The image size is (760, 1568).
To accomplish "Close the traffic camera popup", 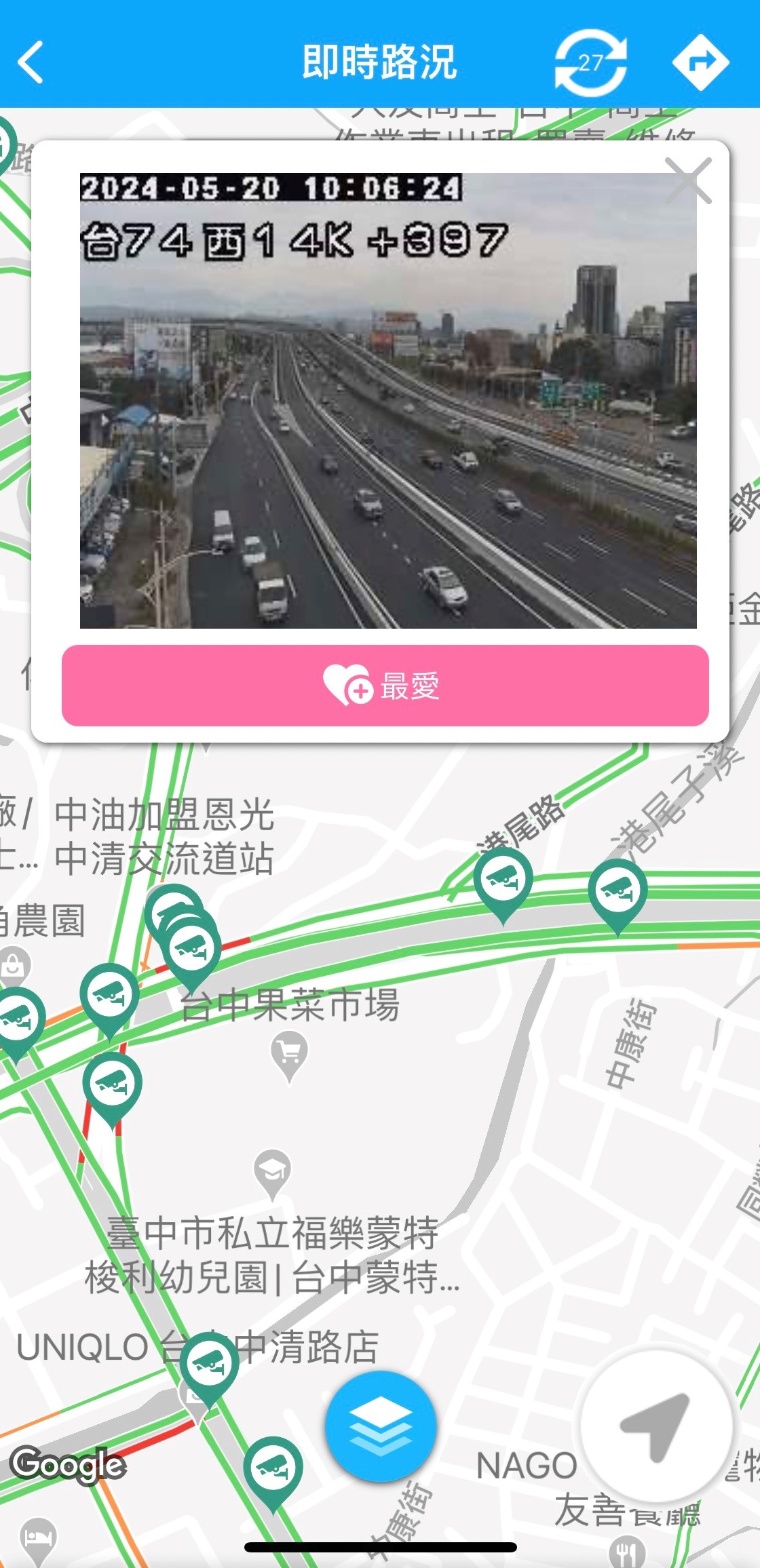I will [x=688, y=180].
